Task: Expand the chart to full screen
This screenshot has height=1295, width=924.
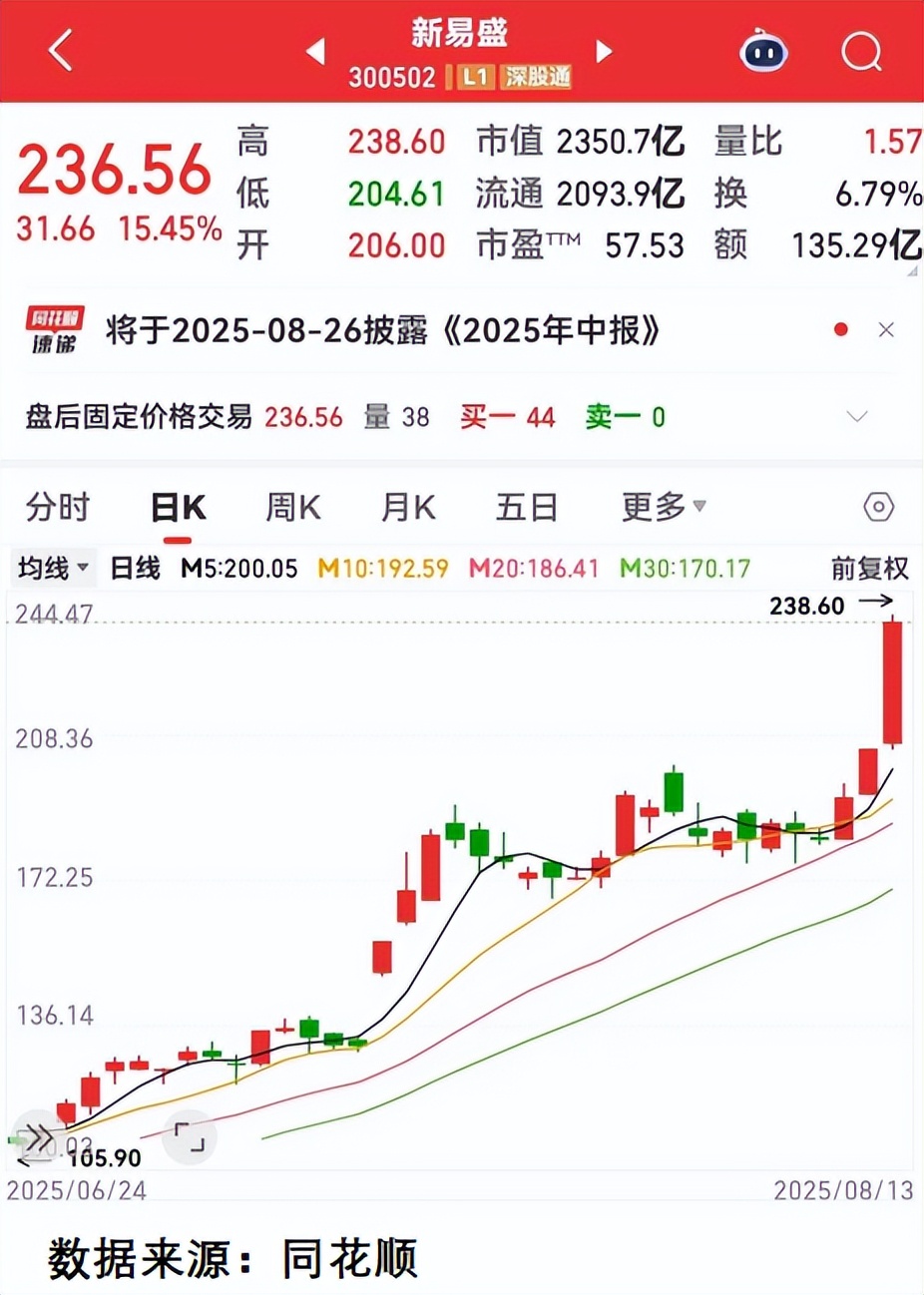Action: [x=190, y=1136]
